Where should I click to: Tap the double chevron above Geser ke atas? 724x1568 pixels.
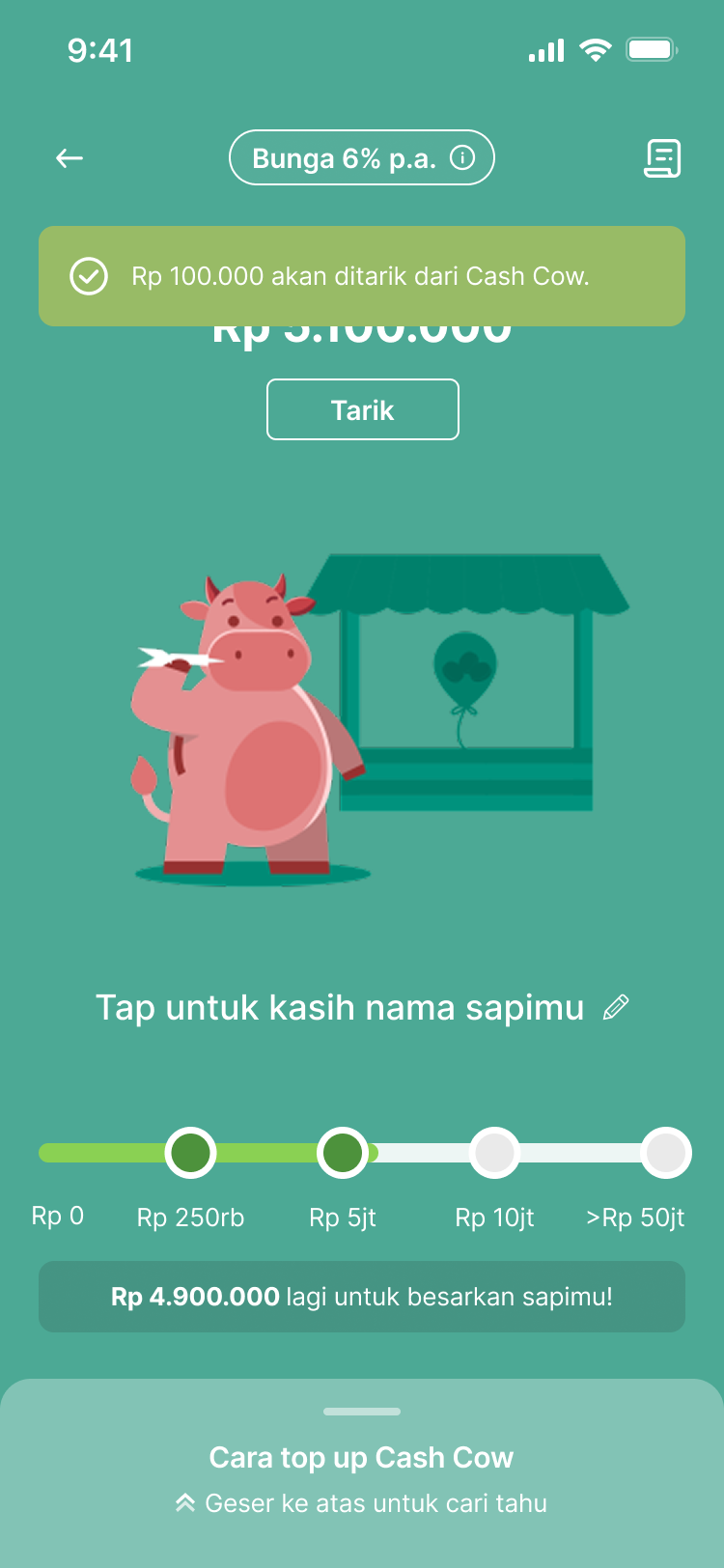[x=184, y=1502]
